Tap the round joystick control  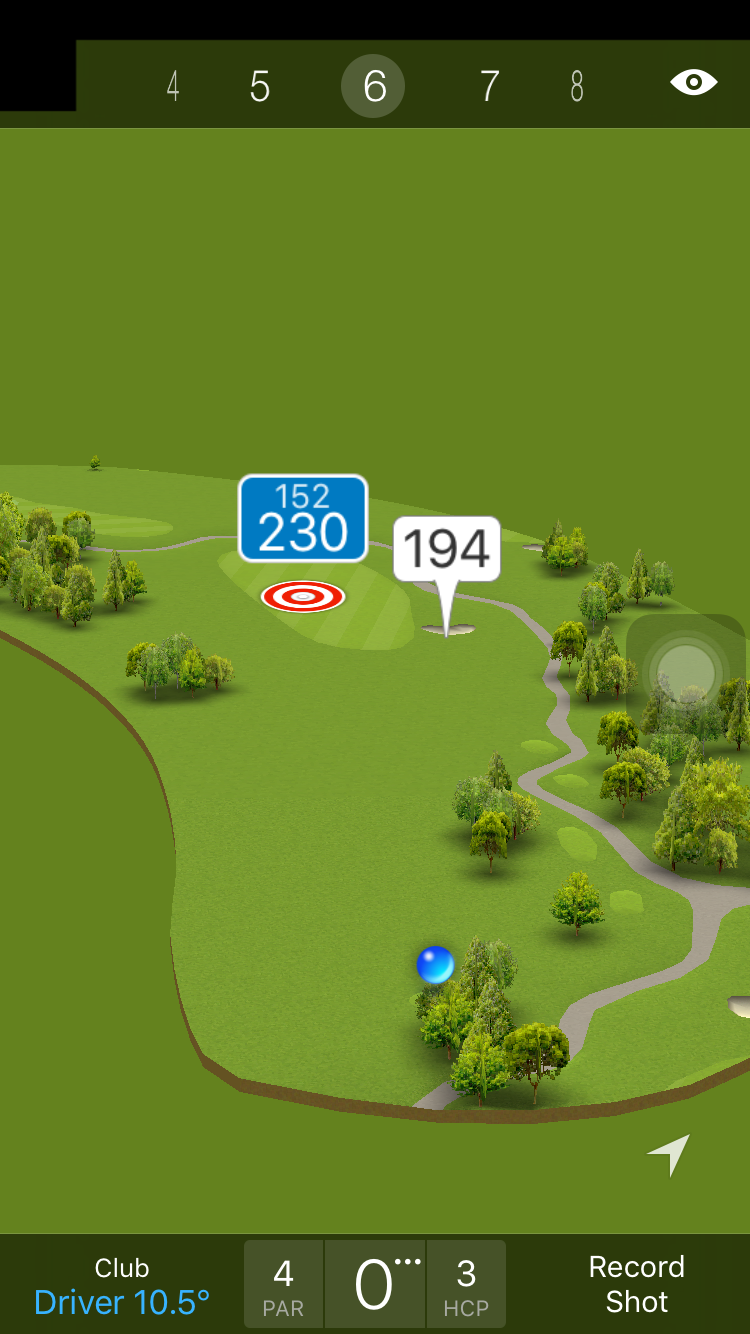click(x=685, y=671)
